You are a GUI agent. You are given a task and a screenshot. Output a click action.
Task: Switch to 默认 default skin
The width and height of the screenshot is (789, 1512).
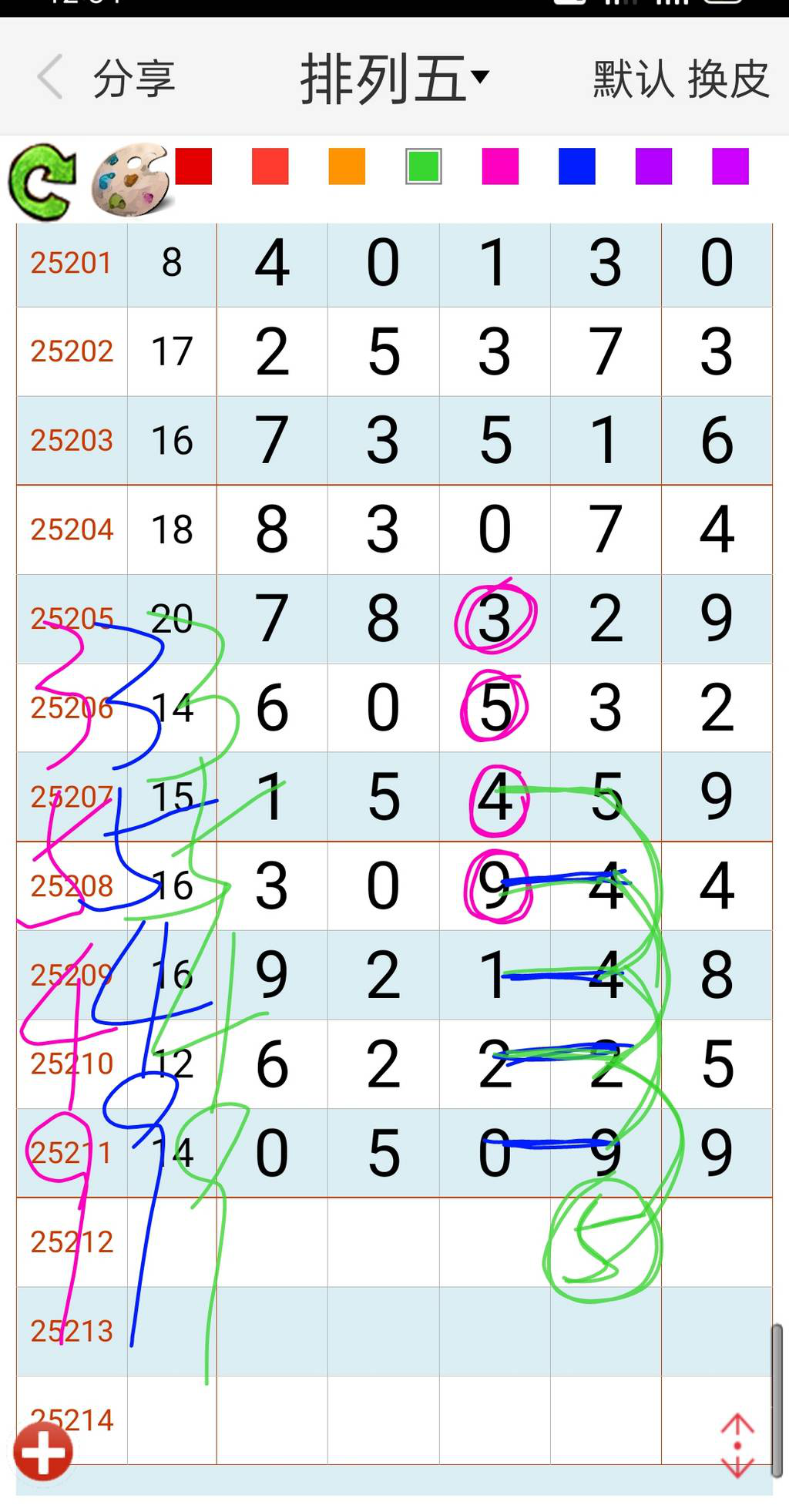point(632,77)
